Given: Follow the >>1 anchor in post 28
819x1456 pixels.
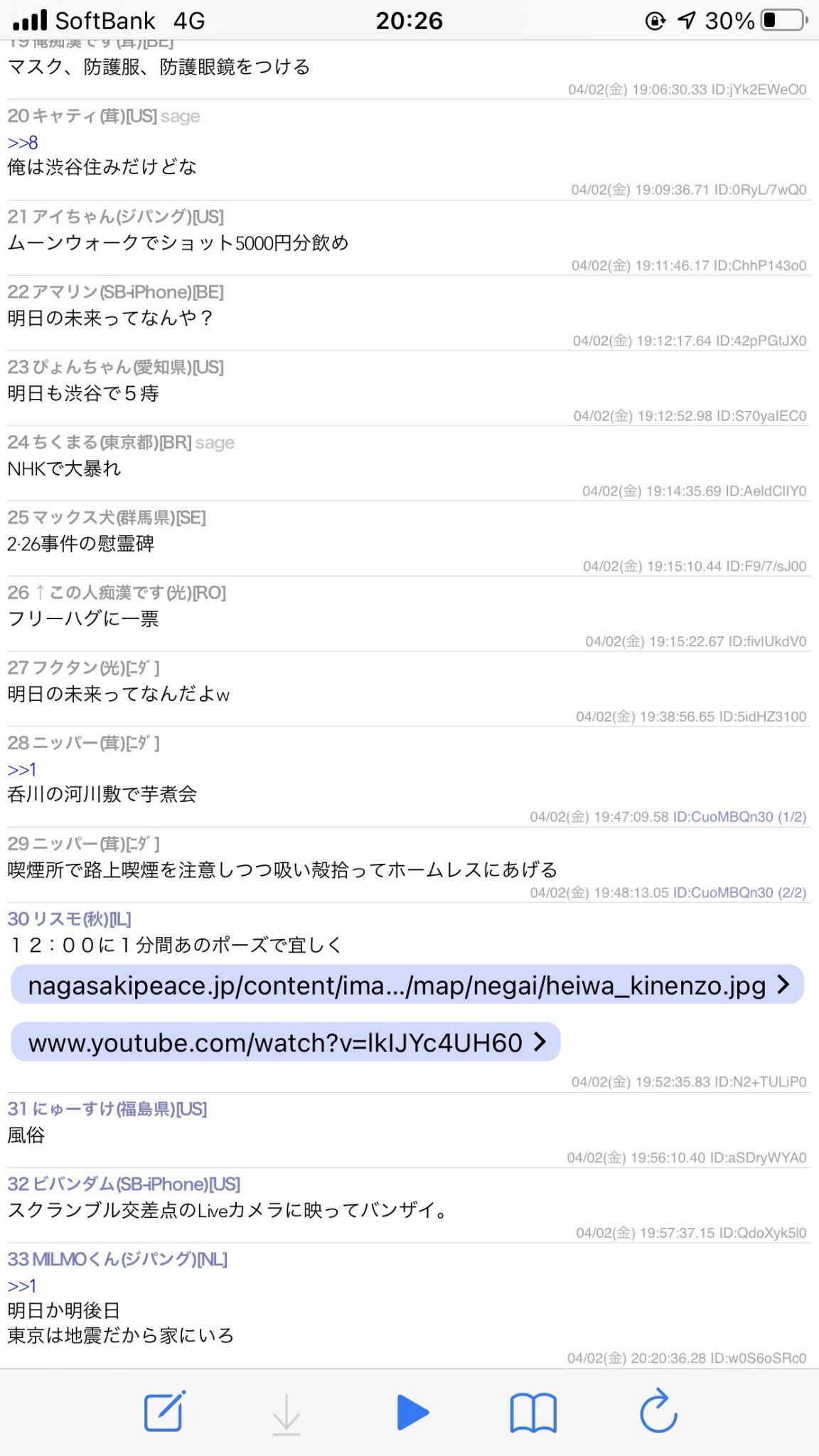Looking at the screenshot, I should pyautogui.click(x=22, y=769).
